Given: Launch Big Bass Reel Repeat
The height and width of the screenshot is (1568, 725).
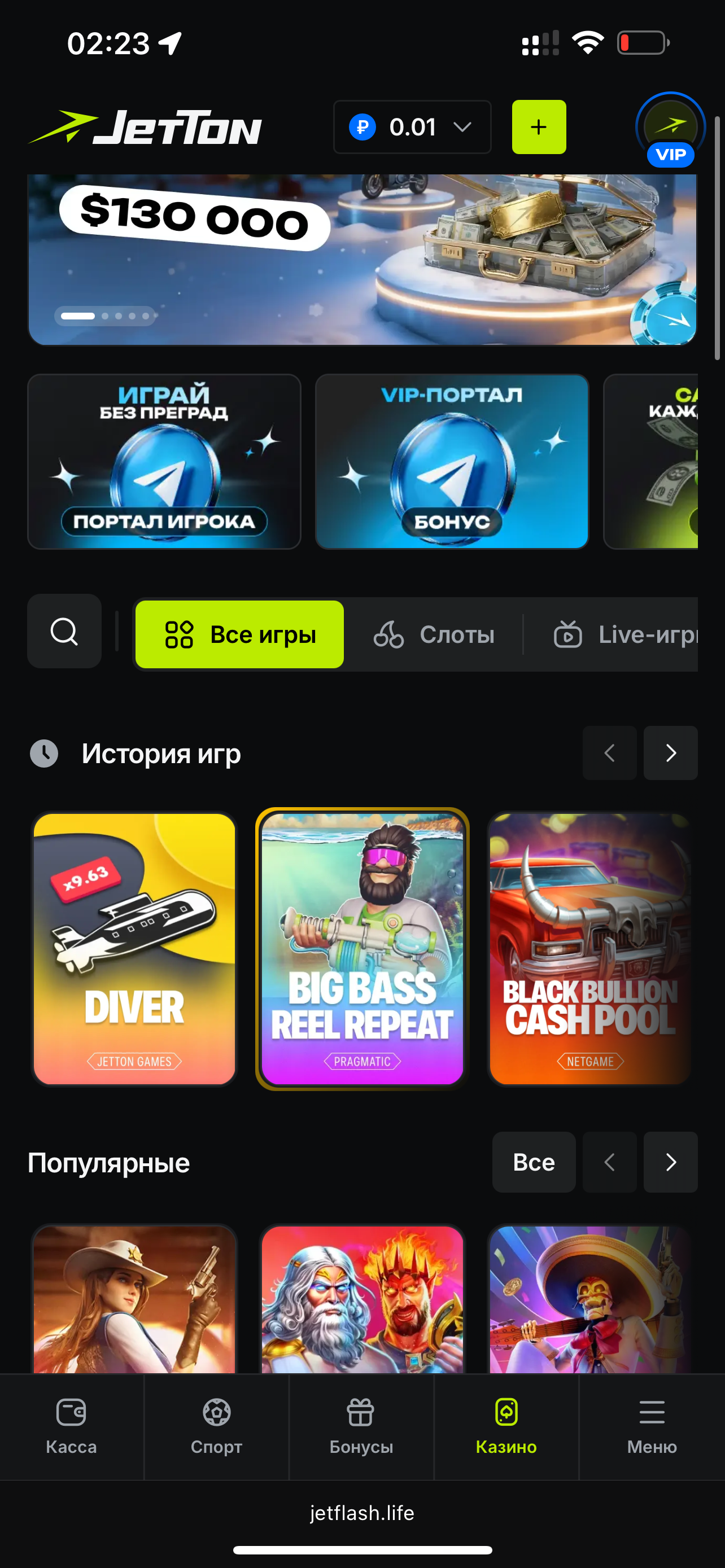Looking at the screenshot, I should [362, 948].
